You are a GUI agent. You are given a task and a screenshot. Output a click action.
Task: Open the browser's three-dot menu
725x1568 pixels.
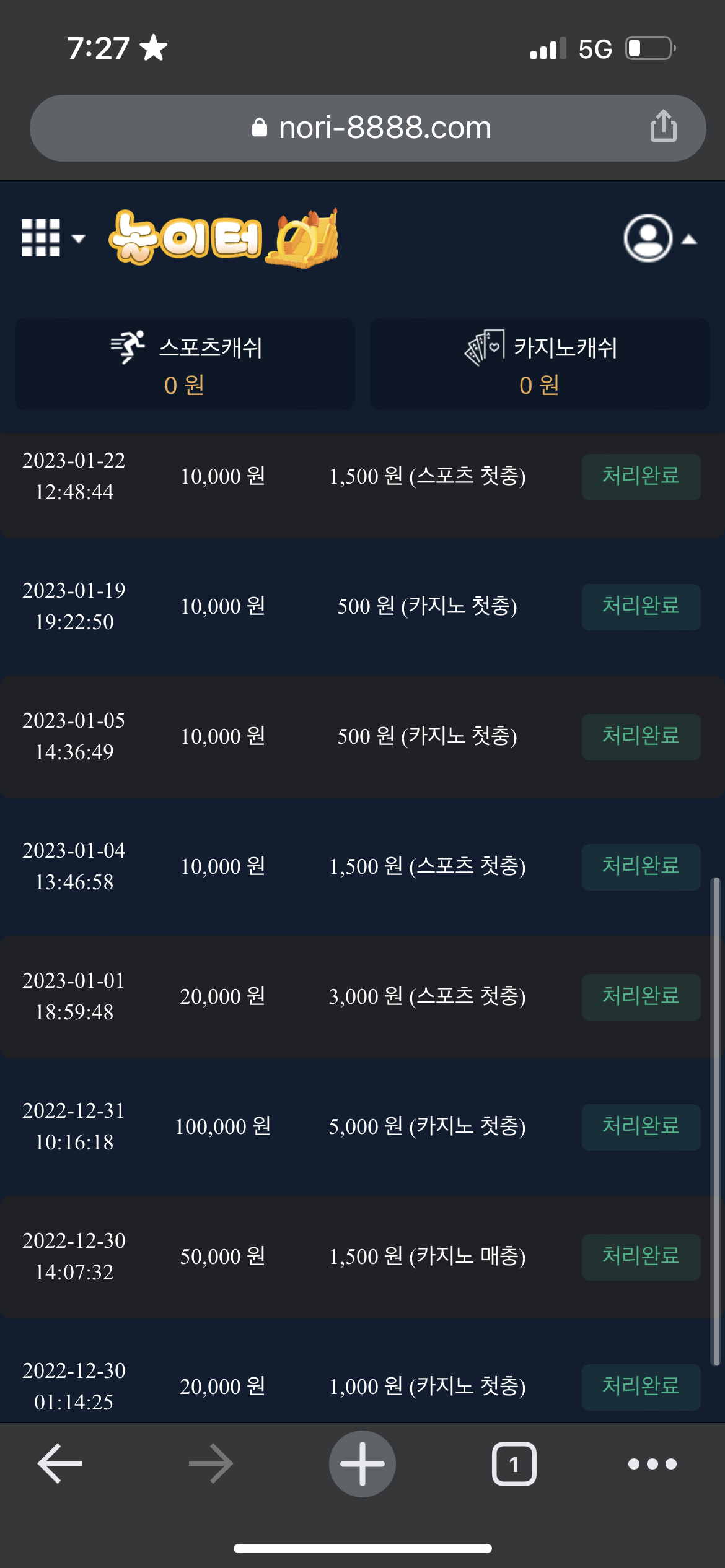pos(652,1464)
